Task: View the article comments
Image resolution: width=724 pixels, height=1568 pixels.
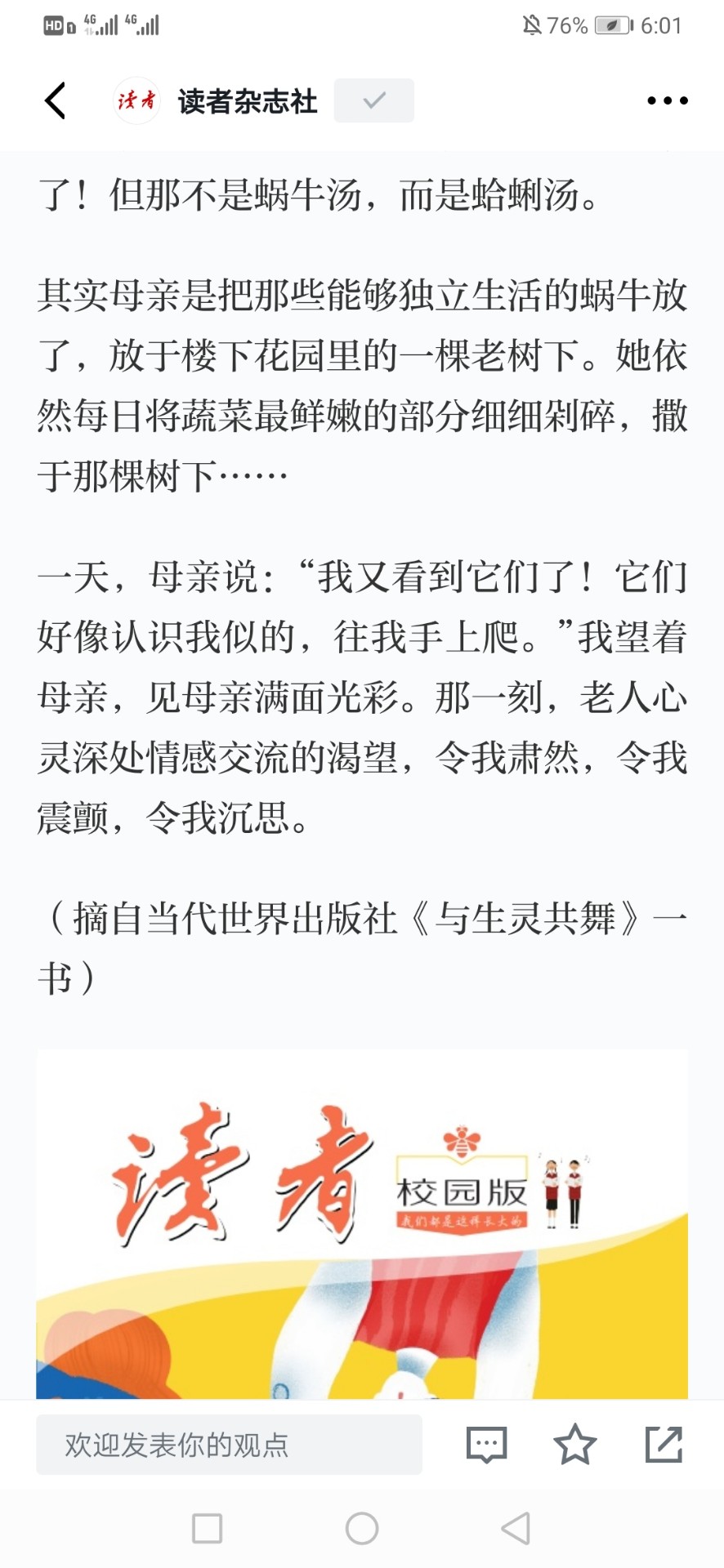Action: point(486,1445)
